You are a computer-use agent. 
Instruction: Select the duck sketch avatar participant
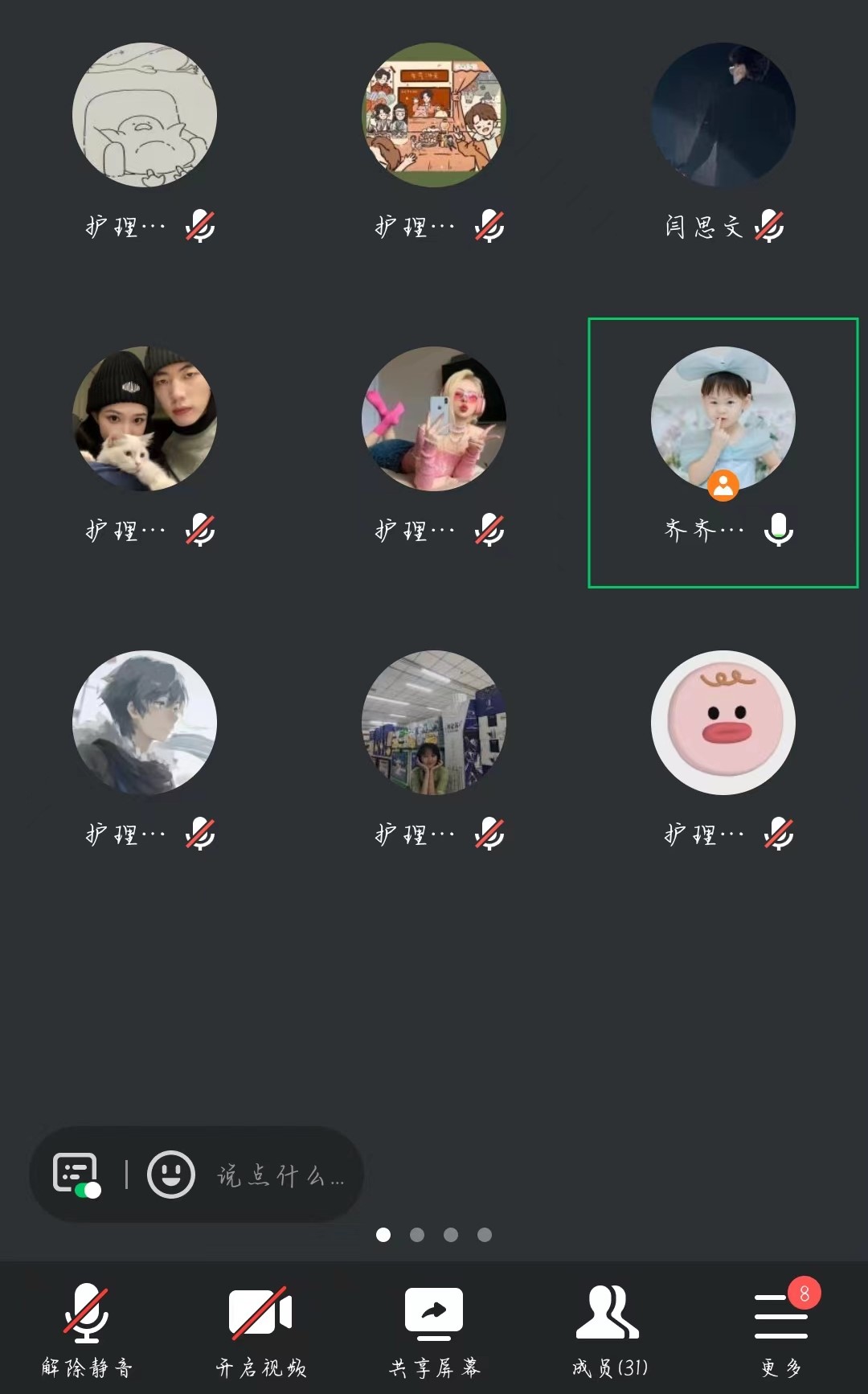point(145,115)
